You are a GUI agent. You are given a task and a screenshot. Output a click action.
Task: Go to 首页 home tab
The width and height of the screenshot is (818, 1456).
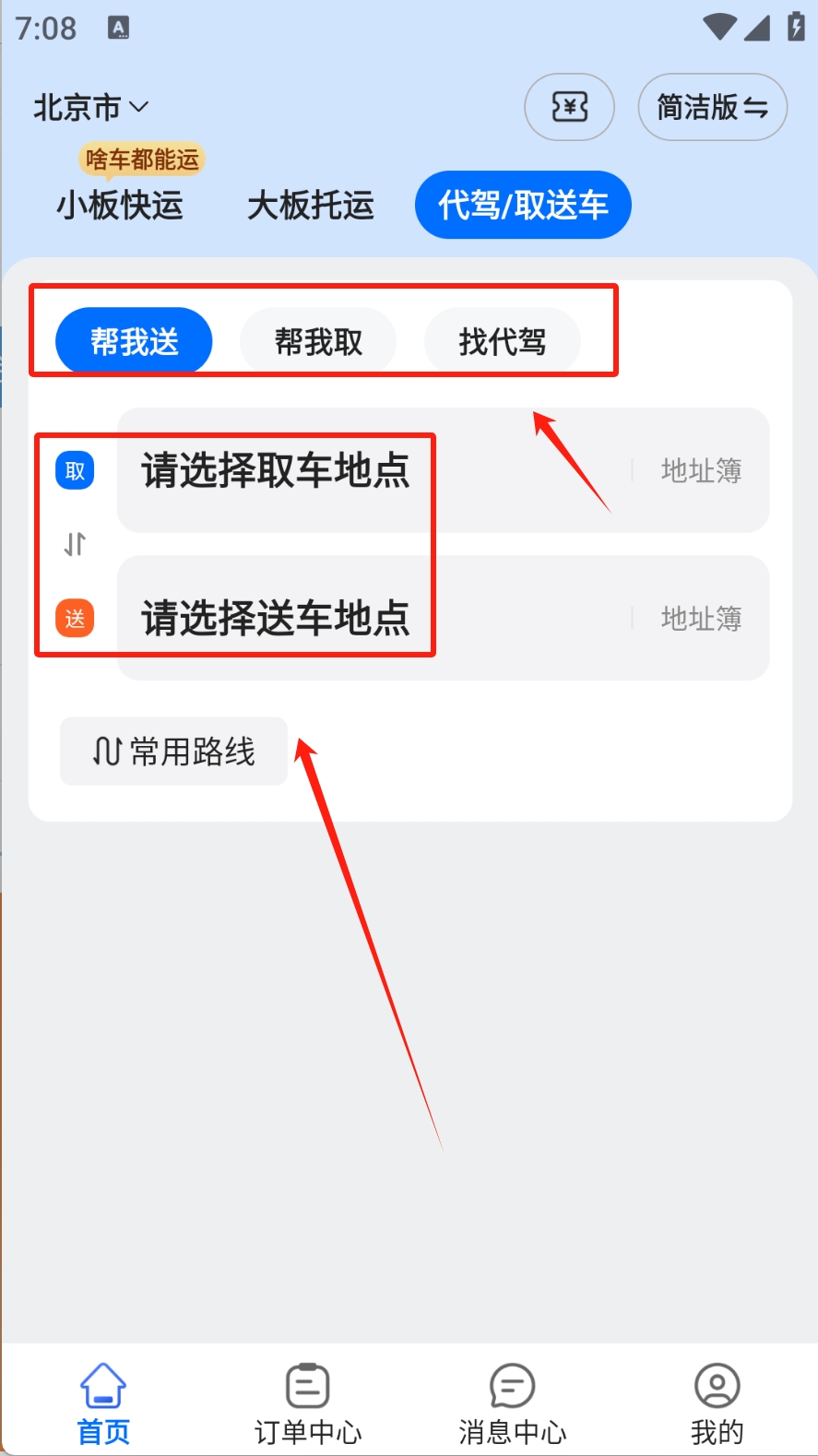point(103,1403)
